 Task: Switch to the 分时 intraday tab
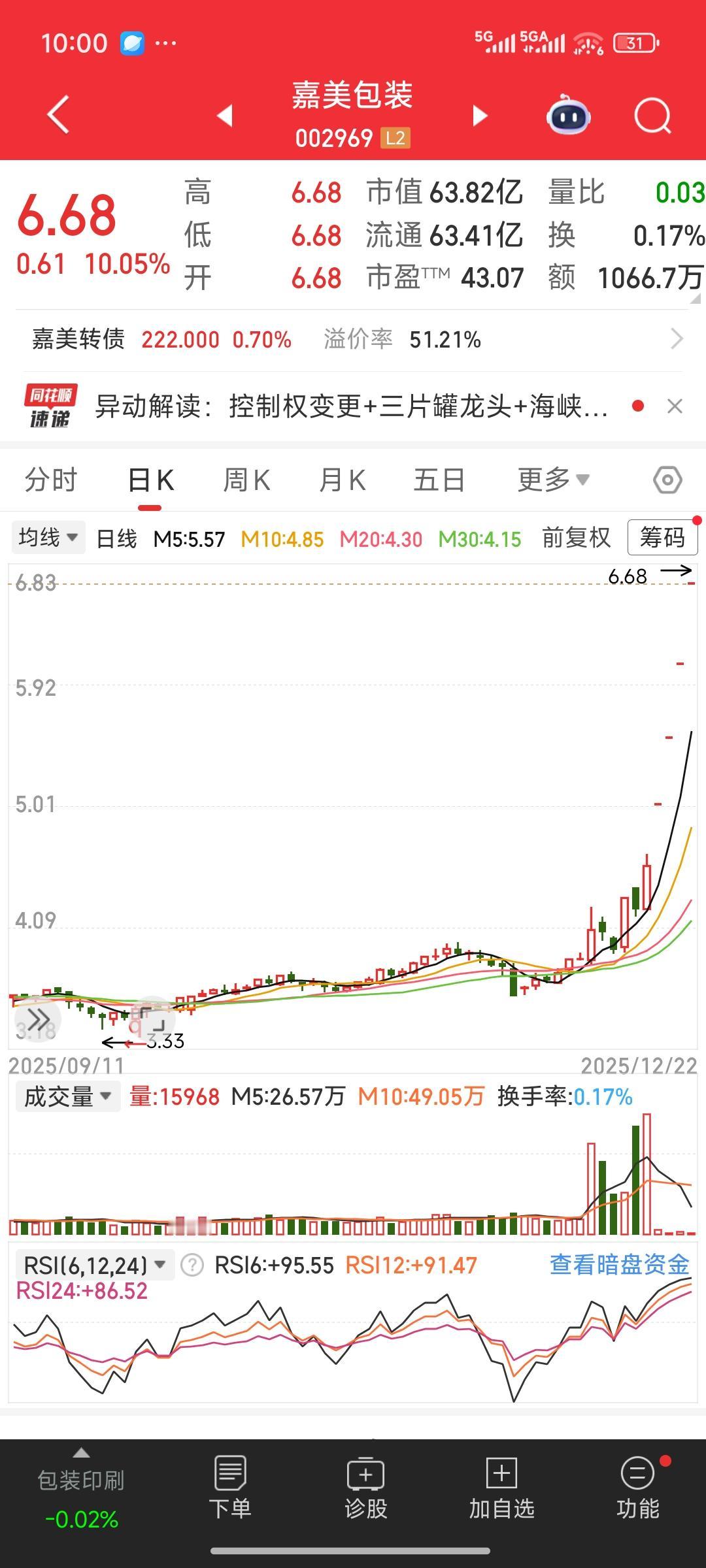(50, 479)
